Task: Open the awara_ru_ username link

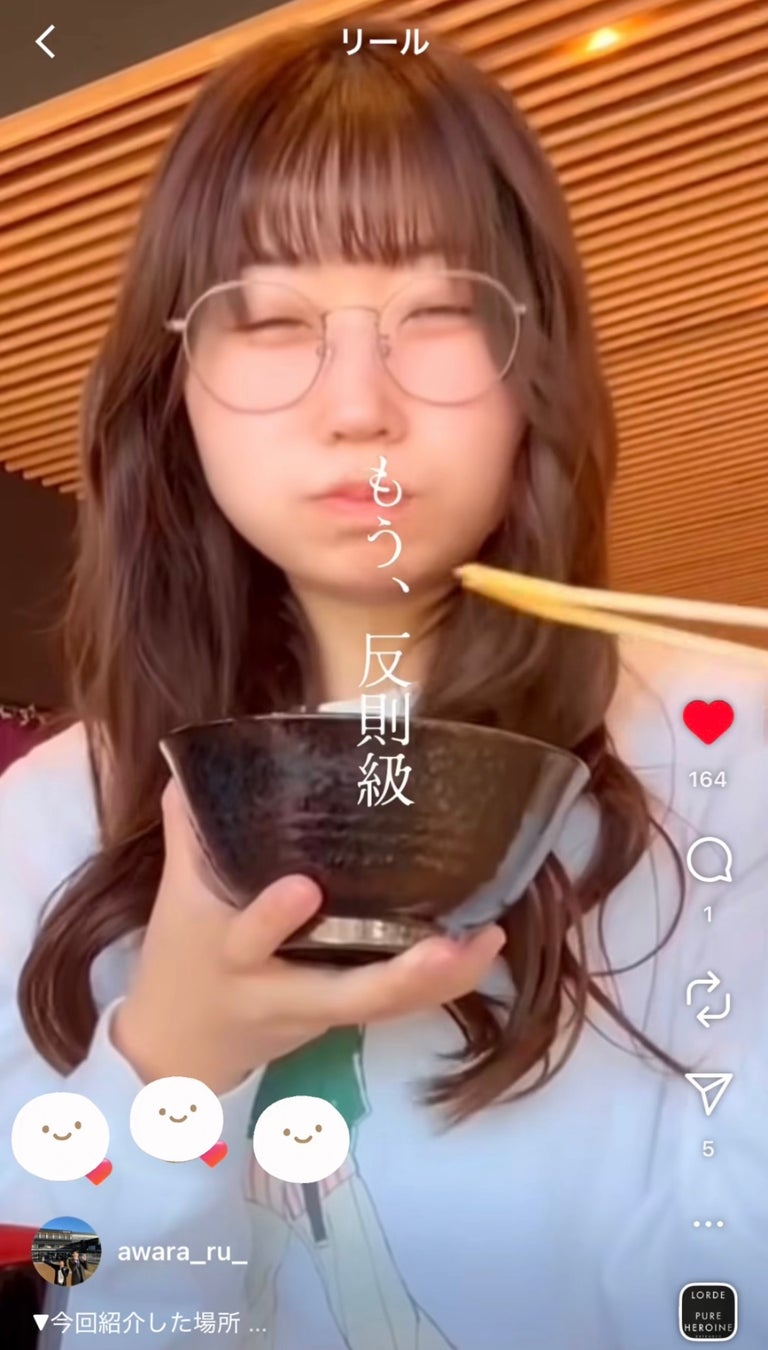Action: (182, 1252)
